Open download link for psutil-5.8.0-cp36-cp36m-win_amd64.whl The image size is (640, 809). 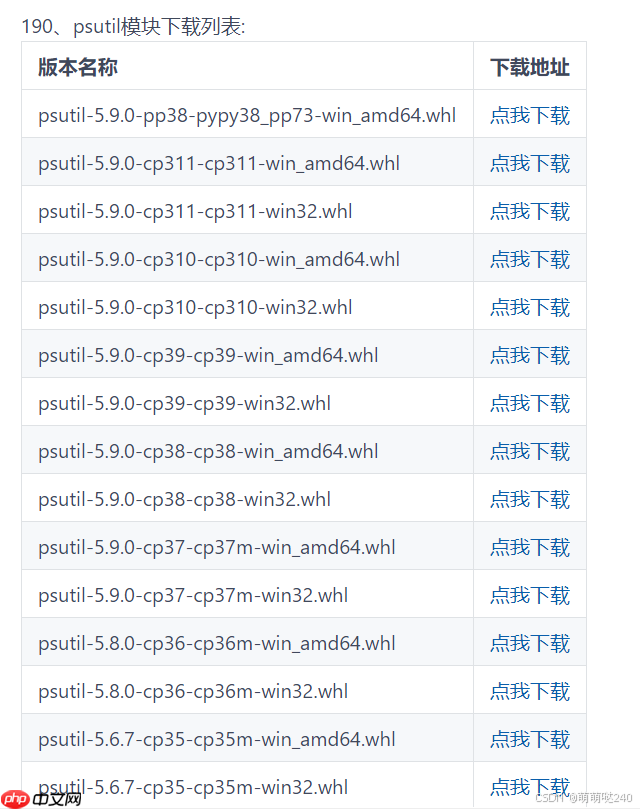click(x=529, y=643)
